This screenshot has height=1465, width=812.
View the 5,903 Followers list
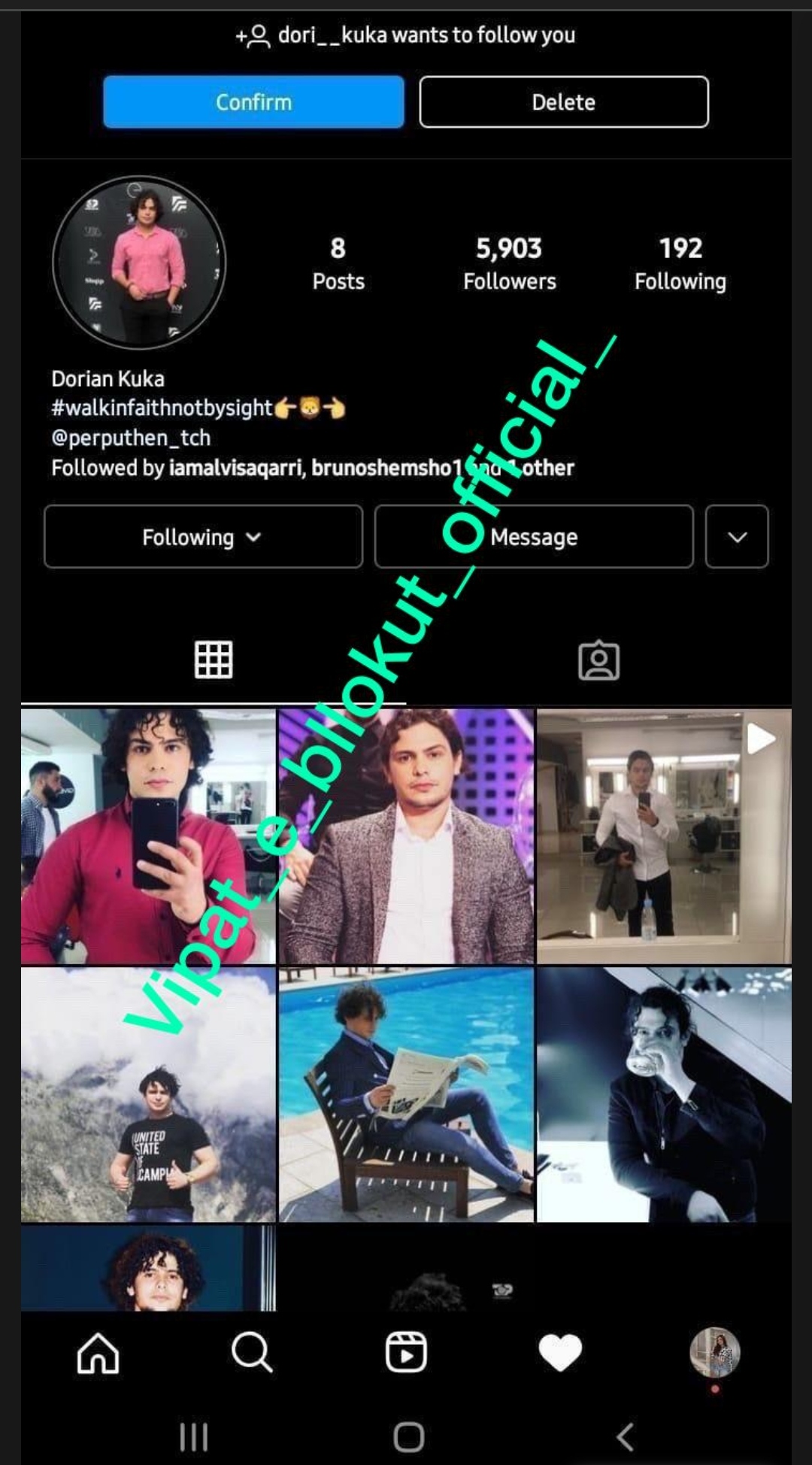tap(509, 262)
